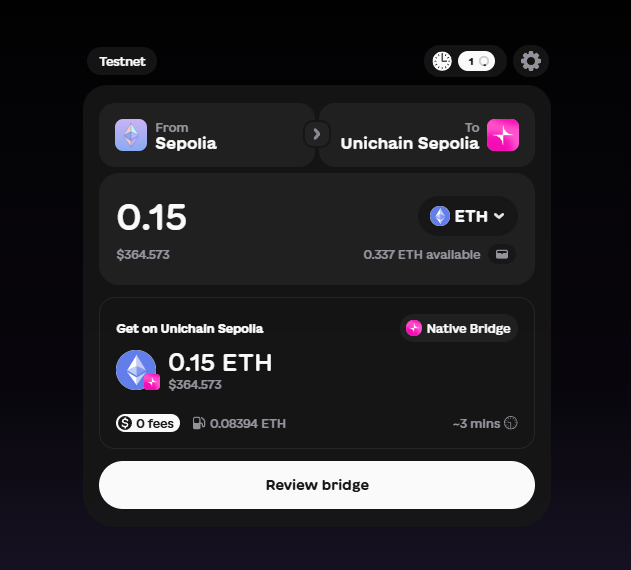Open the settings gear
This screenshot has width=631, height=570.
[531, 61]
